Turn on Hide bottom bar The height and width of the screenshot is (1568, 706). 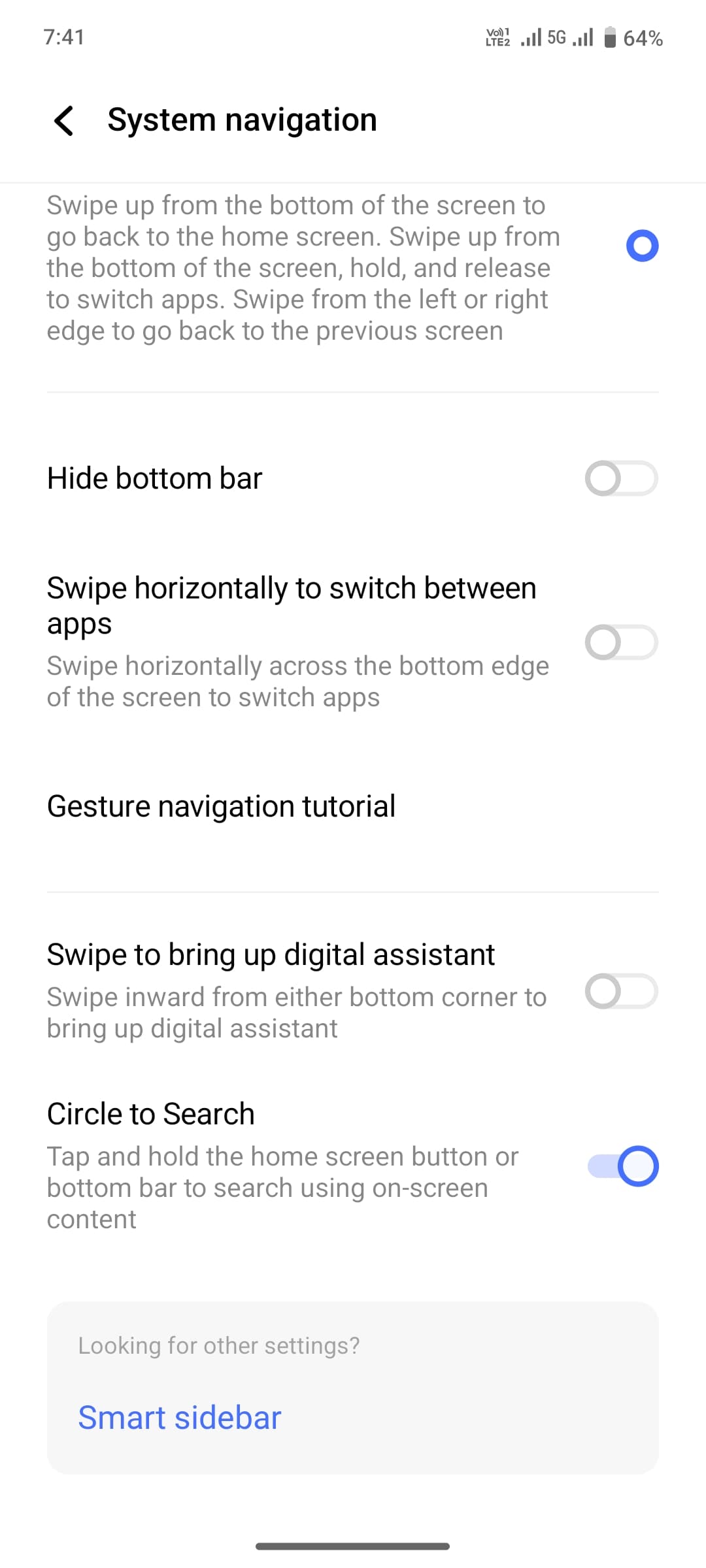[x=621, y=478]
